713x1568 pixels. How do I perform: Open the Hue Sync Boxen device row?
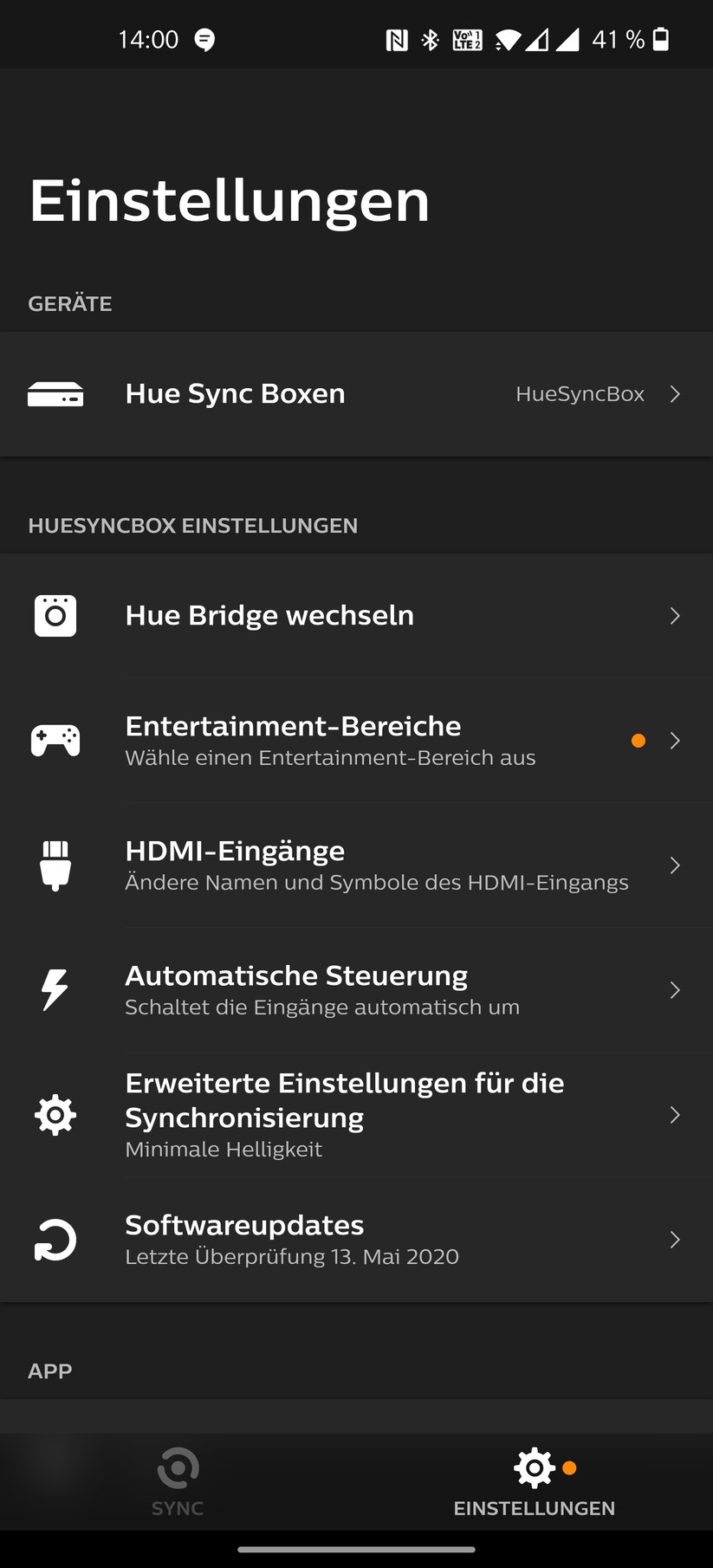pyautogui.click(x=356, y=394)
